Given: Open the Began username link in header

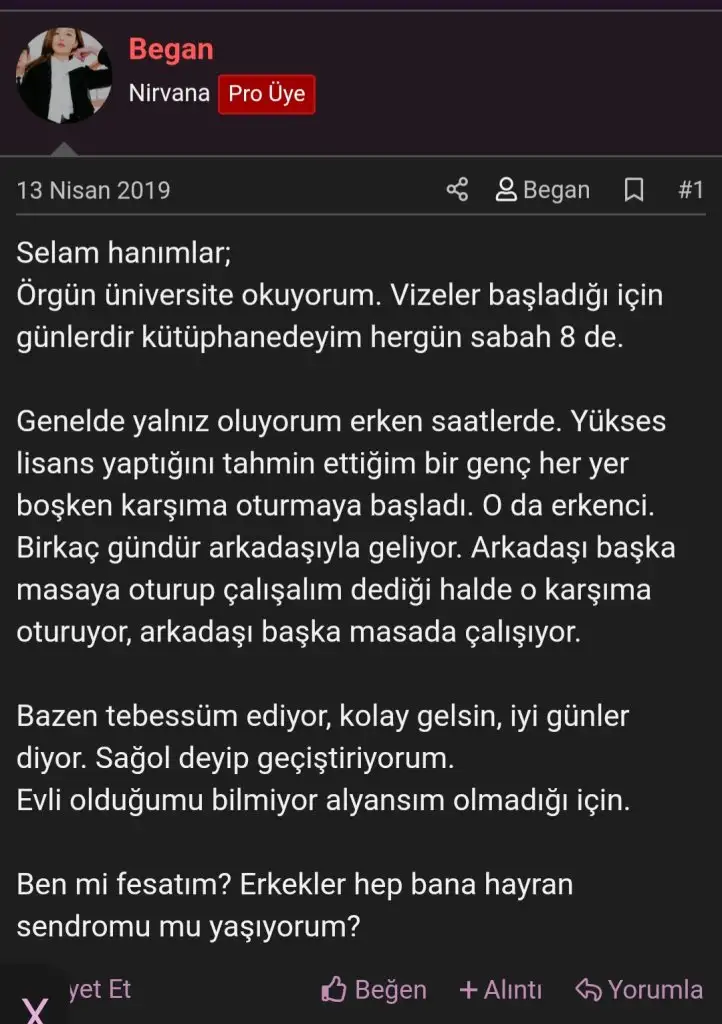Looking at the screenshot, I should click(171, 49).
